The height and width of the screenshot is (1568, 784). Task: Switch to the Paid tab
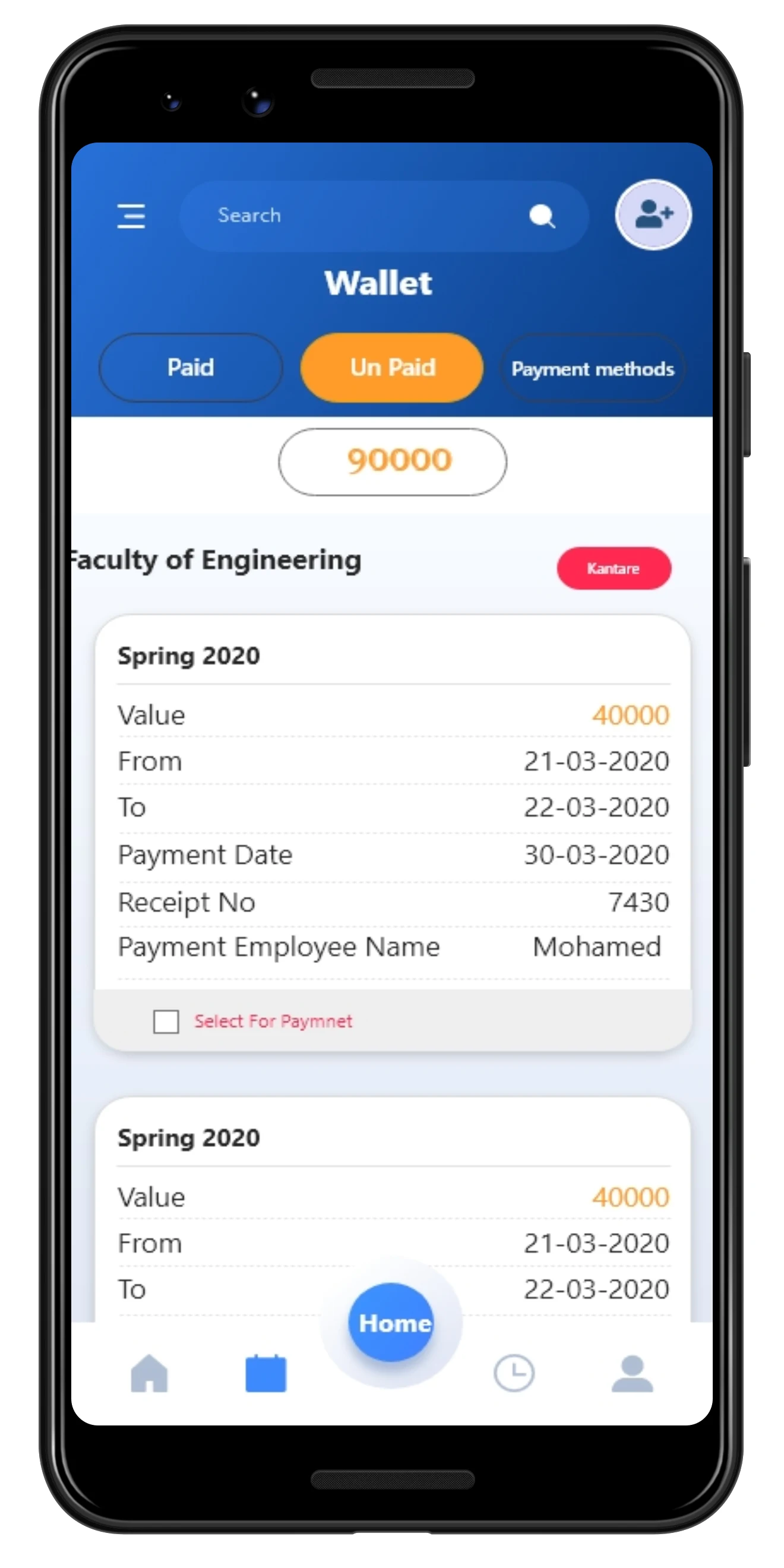(191, 368)
